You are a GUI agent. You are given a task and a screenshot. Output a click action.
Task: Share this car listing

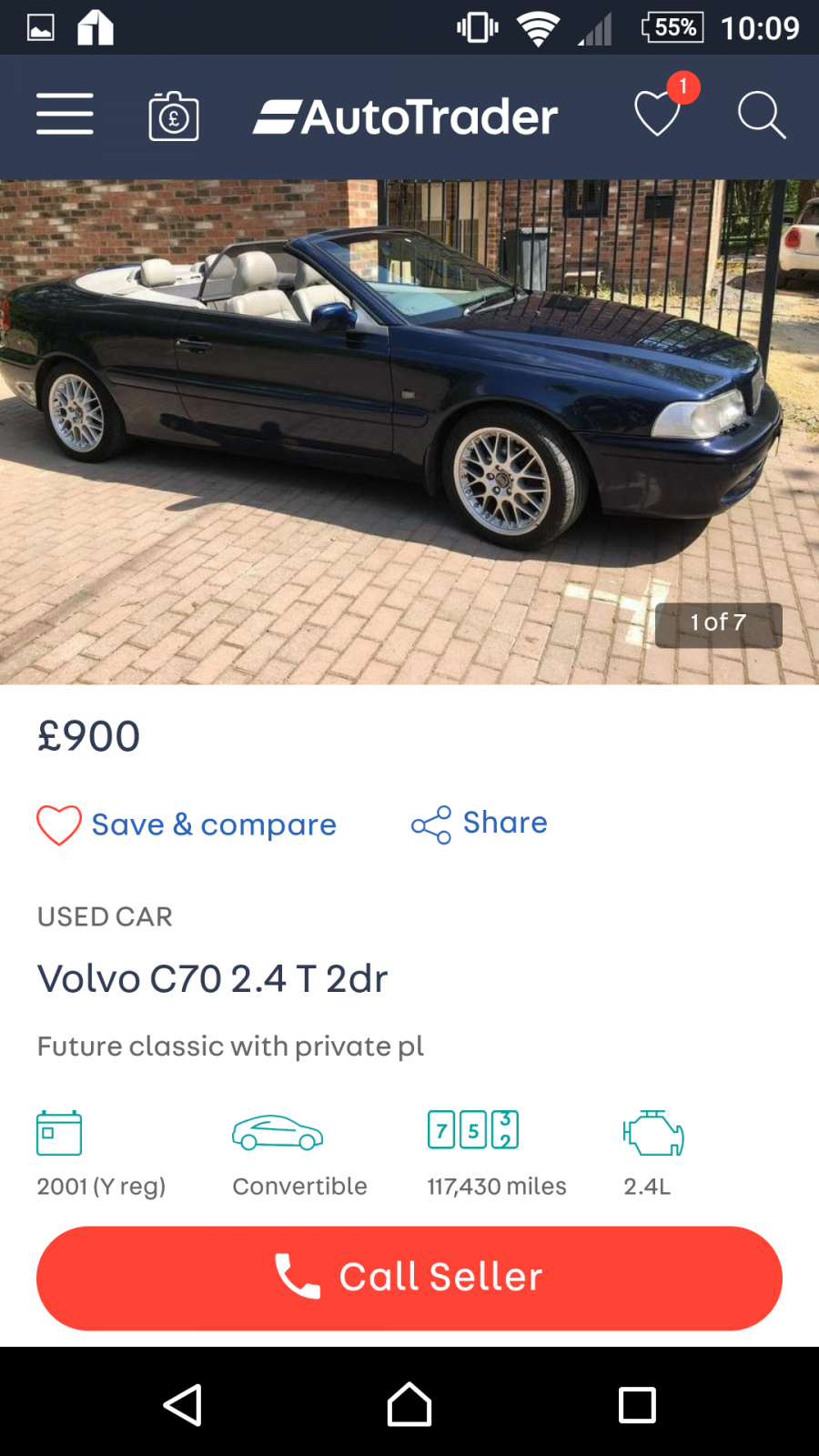[479, 824]
